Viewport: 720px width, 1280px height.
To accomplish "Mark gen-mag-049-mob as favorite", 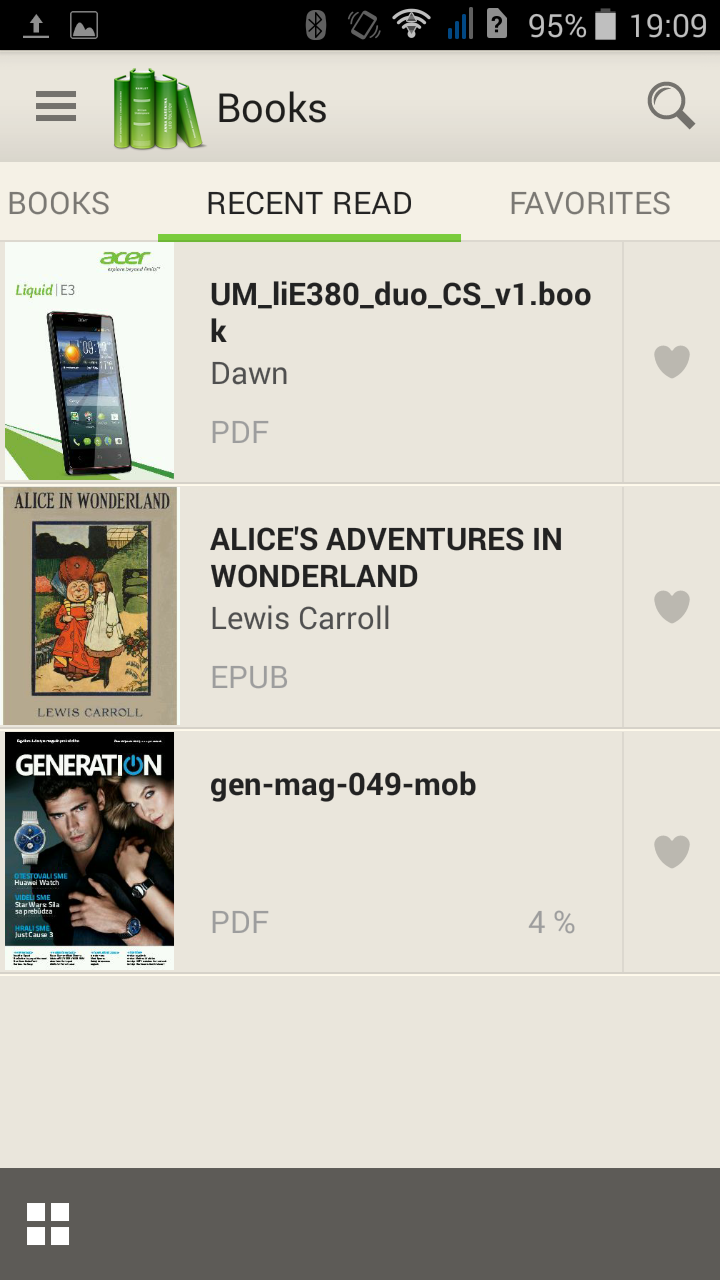I will 671,852.
